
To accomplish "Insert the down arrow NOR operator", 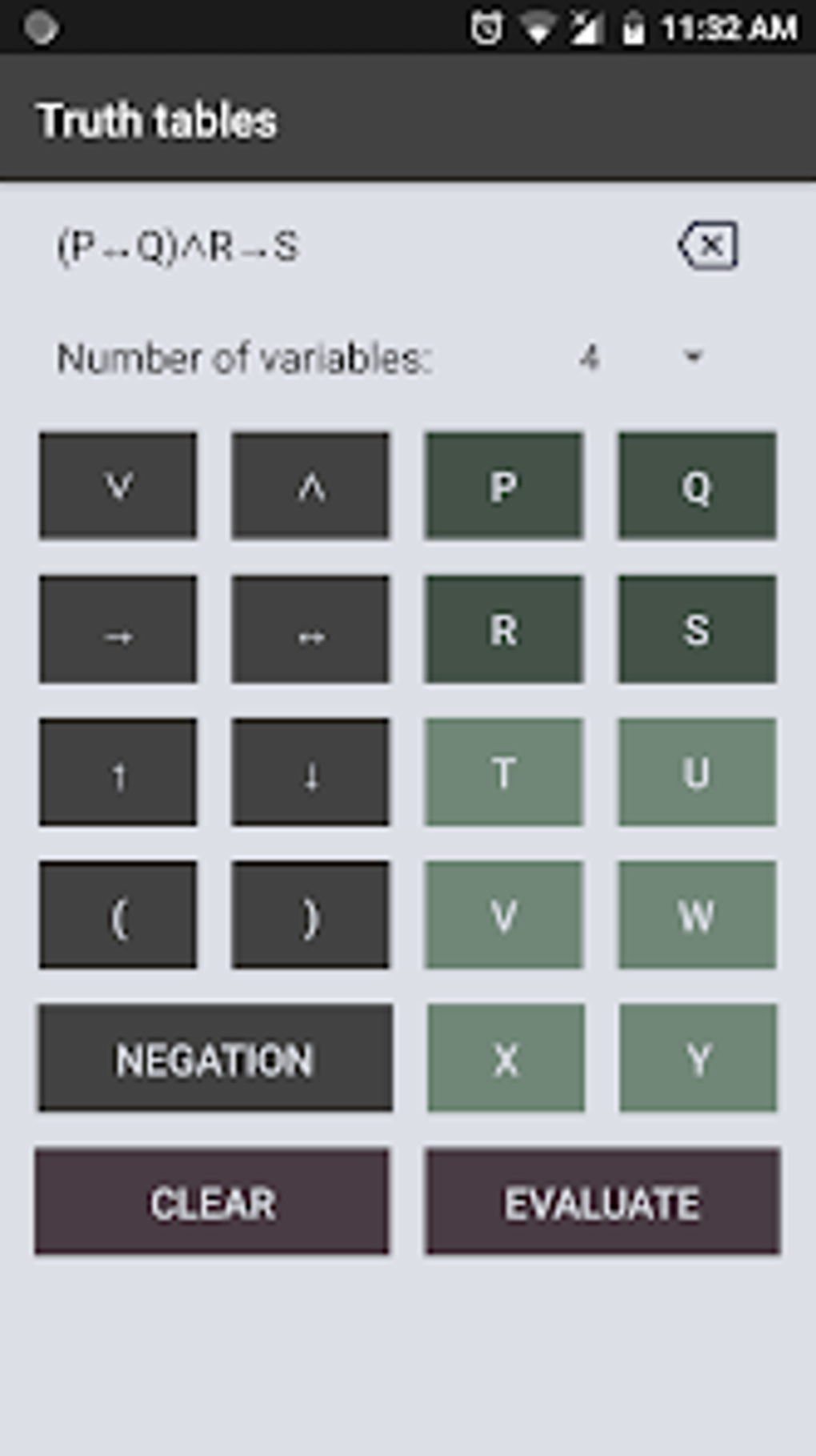I will coord(310,772).
